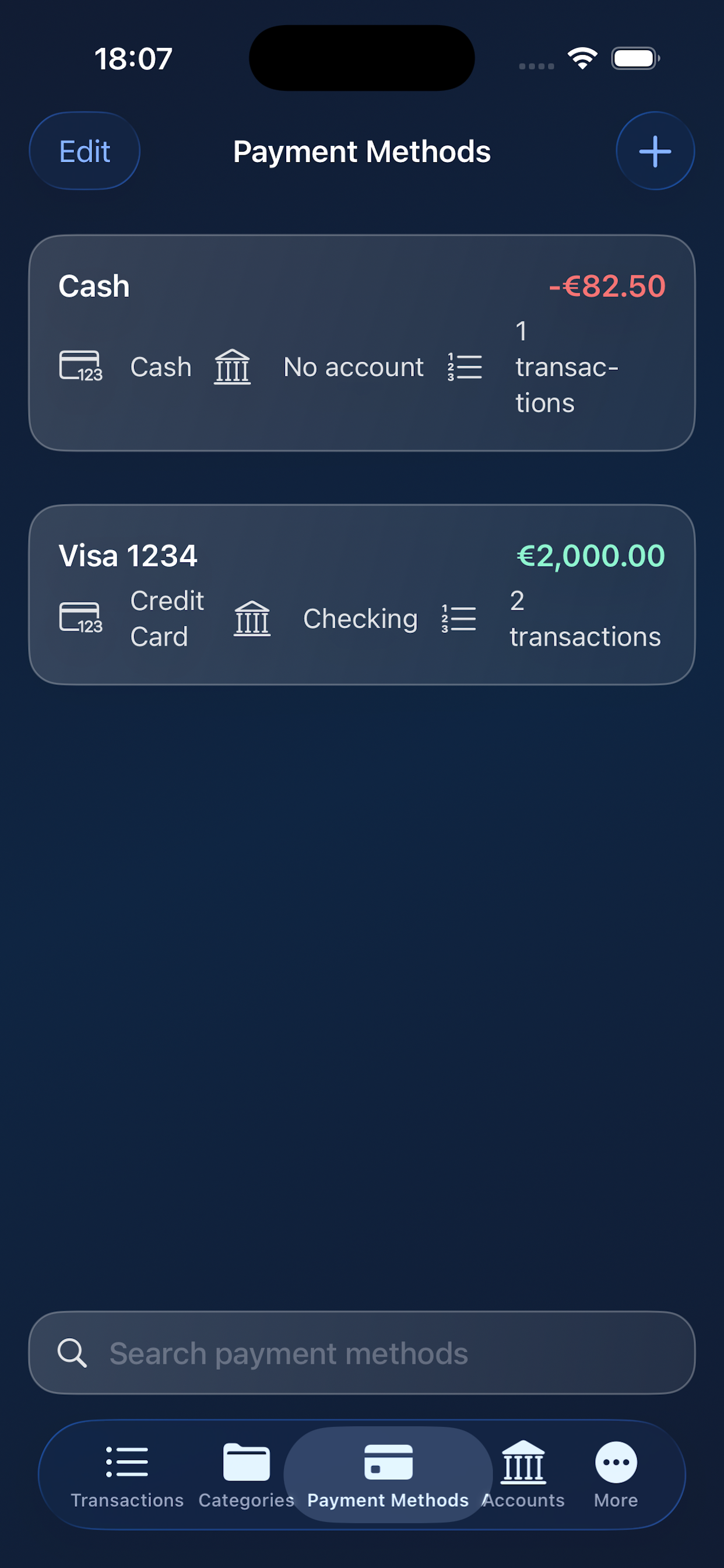The height and width of the screenshot is (1568, 724).
Task: Tap the Payment Methods card icon
Action: coord(388,1461)
